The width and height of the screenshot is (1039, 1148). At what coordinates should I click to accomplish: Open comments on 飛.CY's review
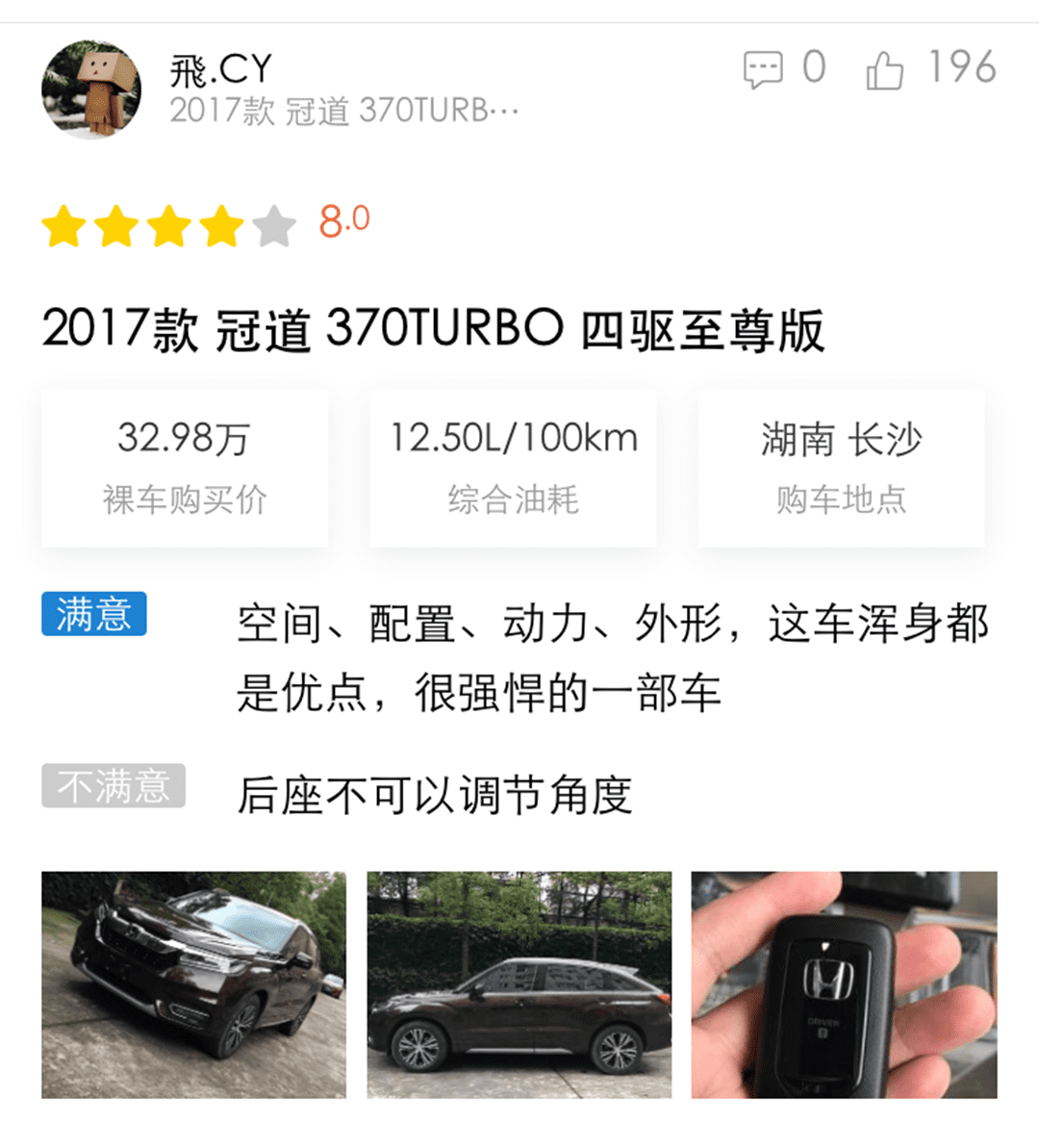click(763, 70)
